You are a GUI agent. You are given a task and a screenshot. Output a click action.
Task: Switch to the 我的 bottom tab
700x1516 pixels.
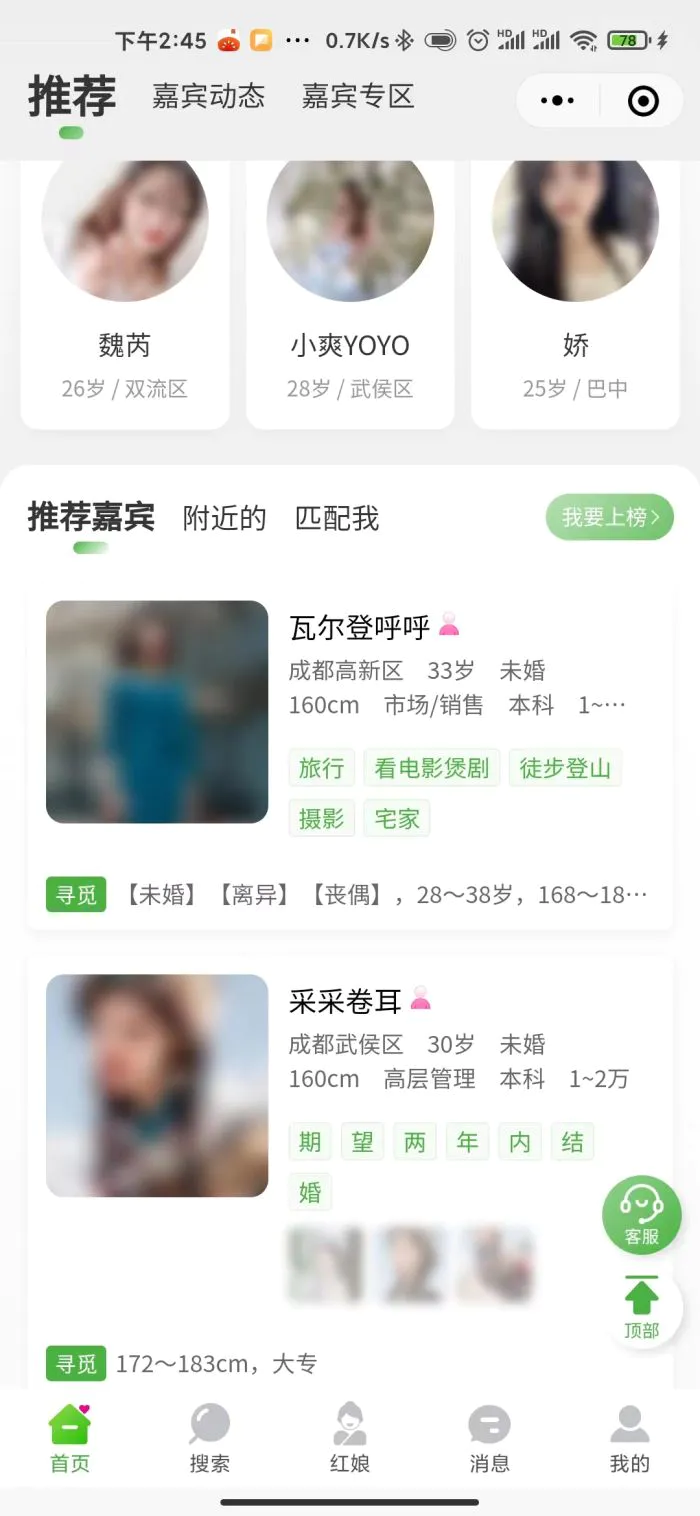tap(630, 1438)
